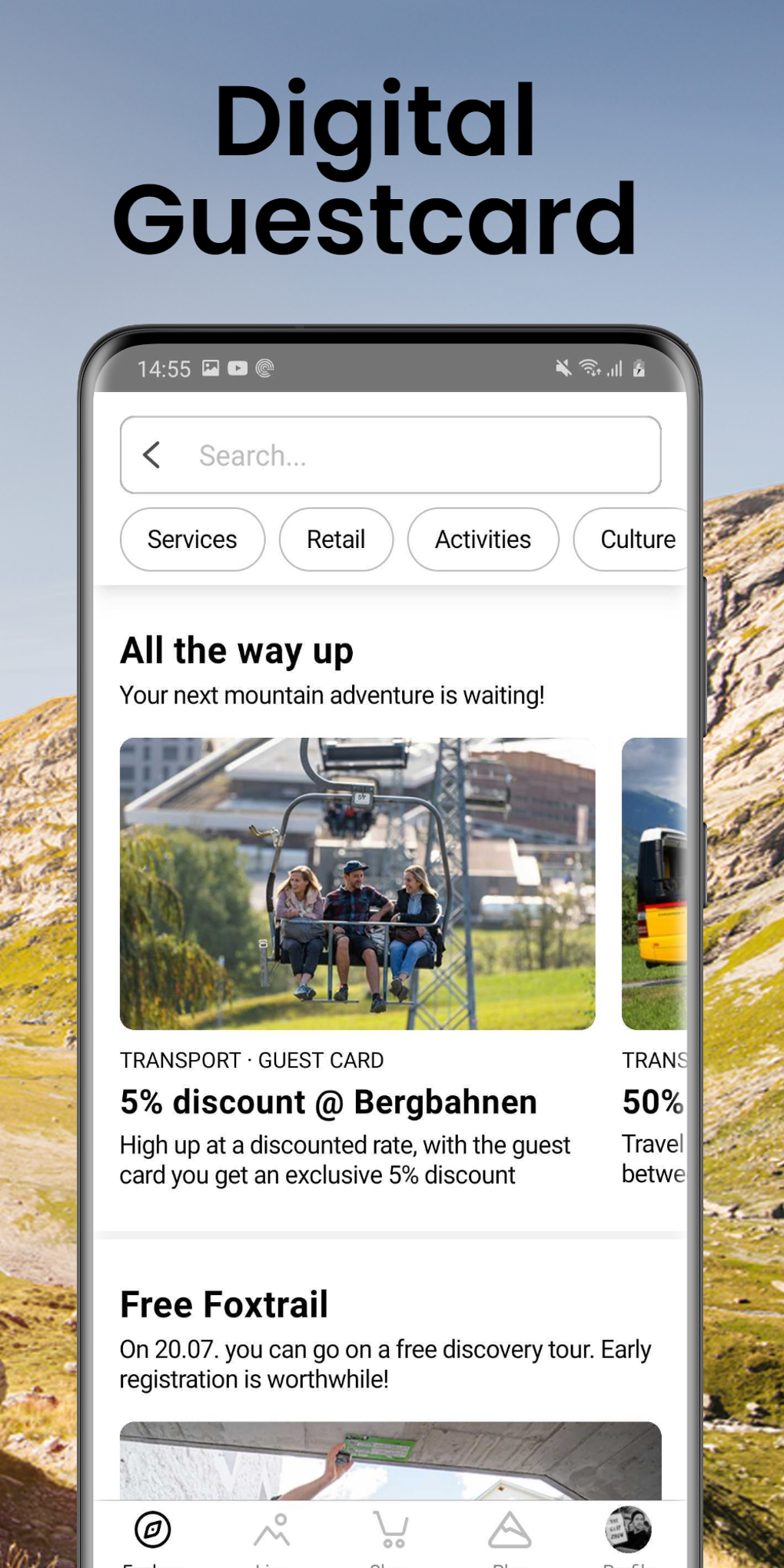Select the Plan mountain icon
The image size is (784, 1568).
pos(510,1531)
